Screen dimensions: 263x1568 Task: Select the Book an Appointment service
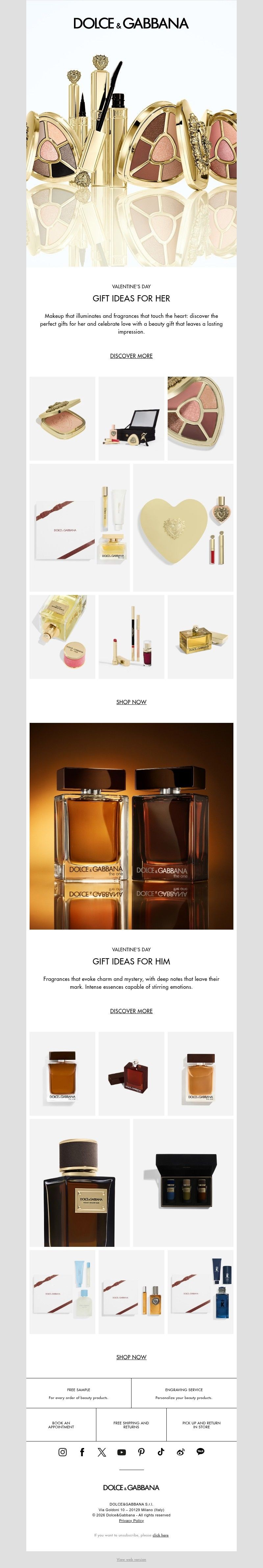[61, 1425]
